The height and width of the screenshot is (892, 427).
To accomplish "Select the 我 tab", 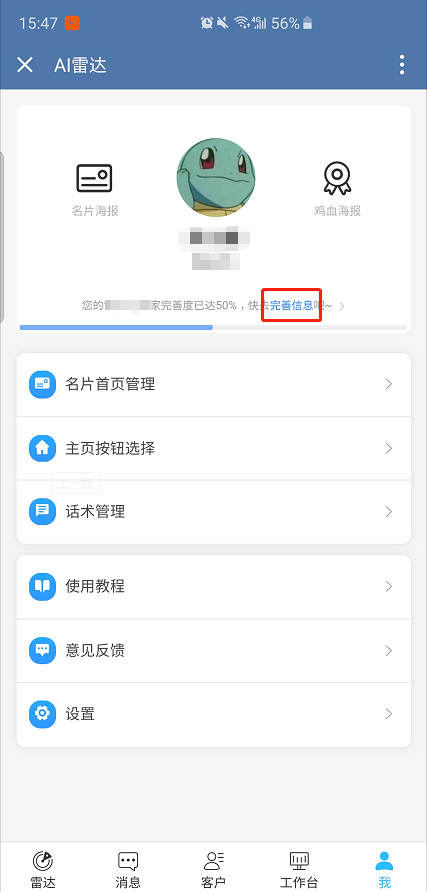I will [x=384, y=870].
